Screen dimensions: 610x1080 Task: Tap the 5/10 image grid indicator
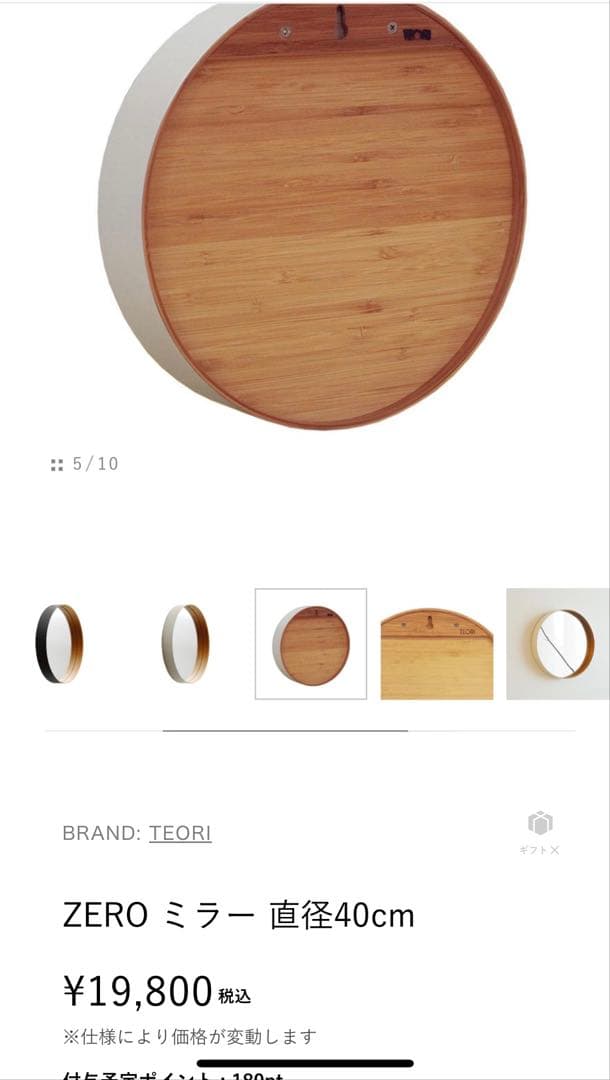pos(85,464)
